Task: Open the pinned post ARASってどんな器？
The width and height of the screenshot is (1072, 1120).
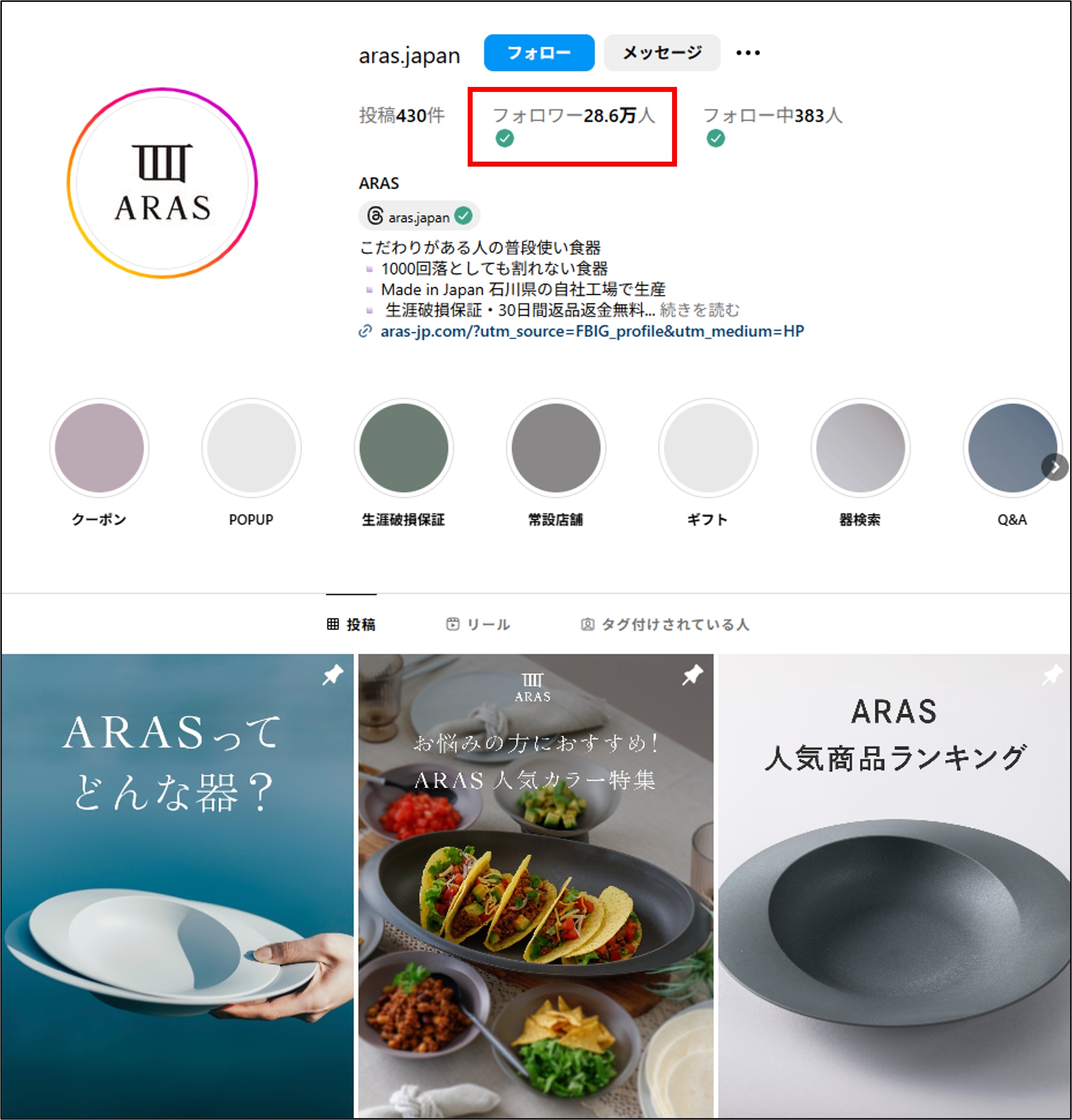Action: [177, 886]
